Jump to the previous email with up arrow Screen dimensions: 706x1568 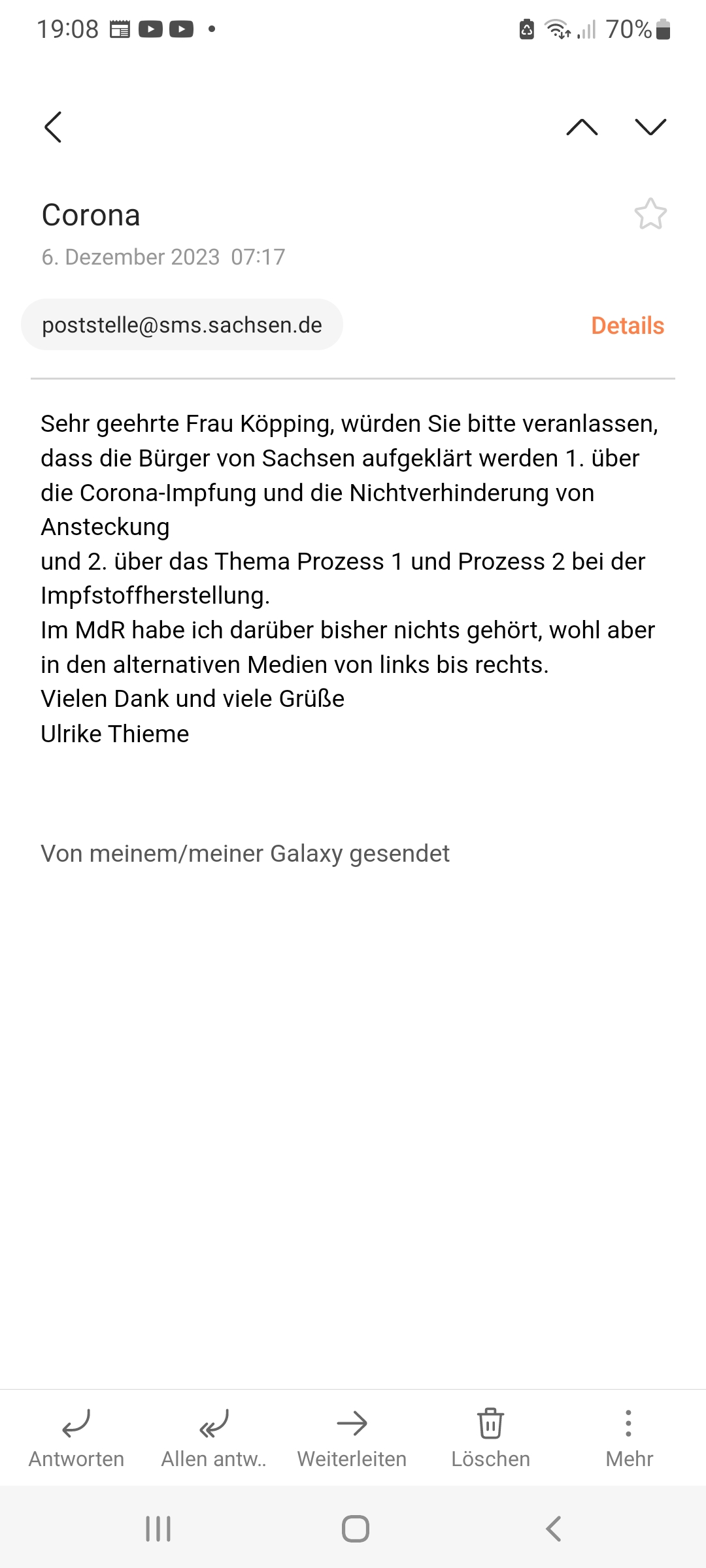pos(582,127)
